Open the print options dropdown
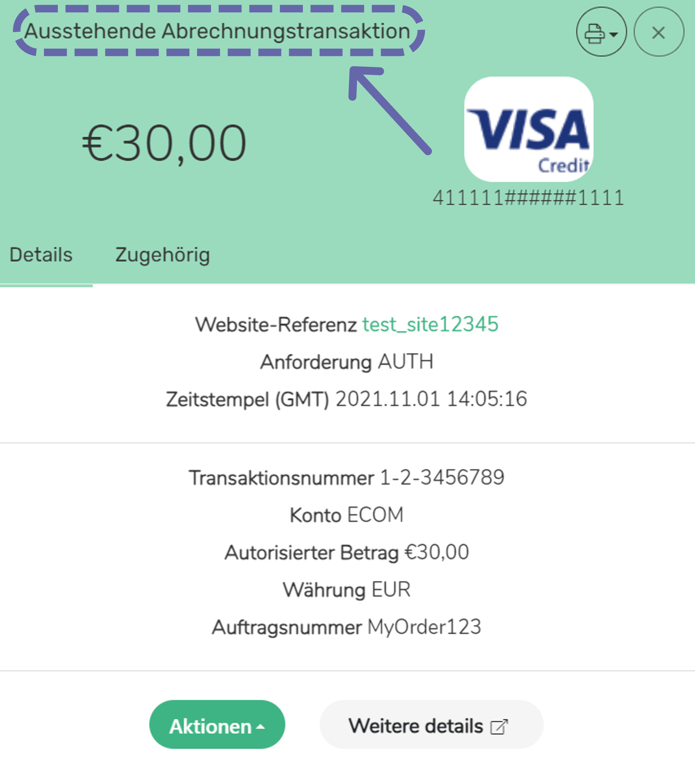Image resolution: width=695 pixels, height=768 pixels. [x=600, y=33]
